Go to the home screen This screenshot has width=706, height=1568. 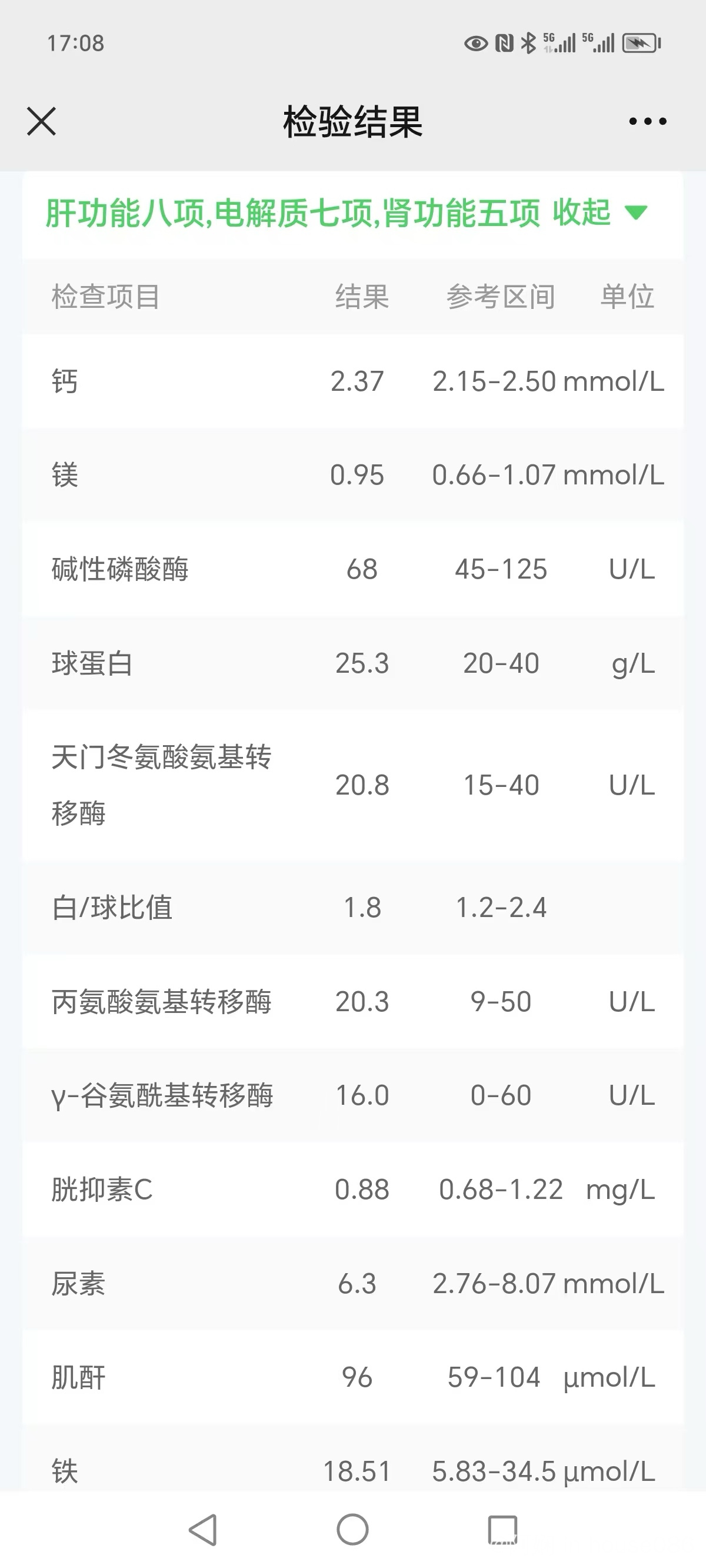coord(353,1529)
